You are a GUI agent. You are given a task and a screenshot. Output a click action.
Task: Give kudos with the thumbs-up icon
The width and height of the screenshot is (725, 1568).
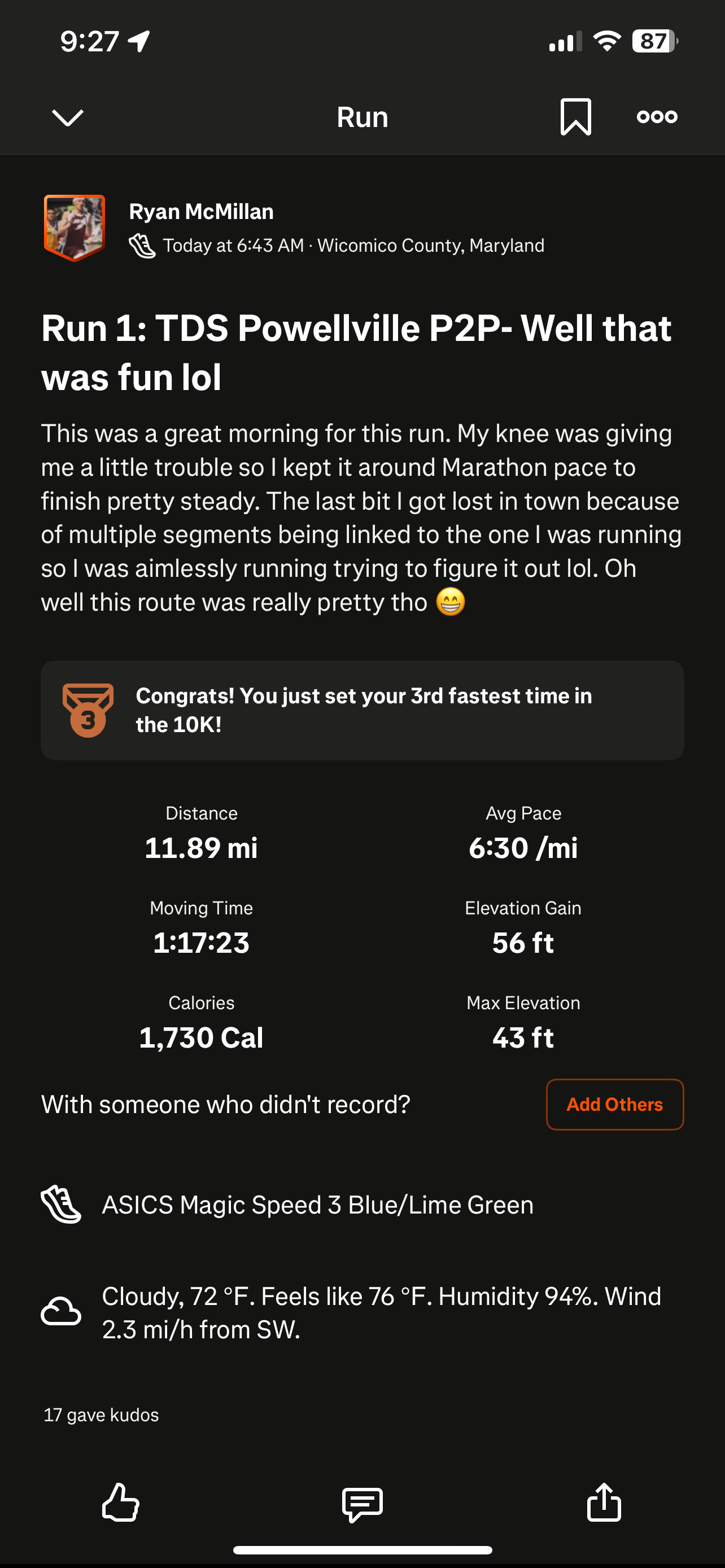pyautogui.click(x=120, y=1503)
